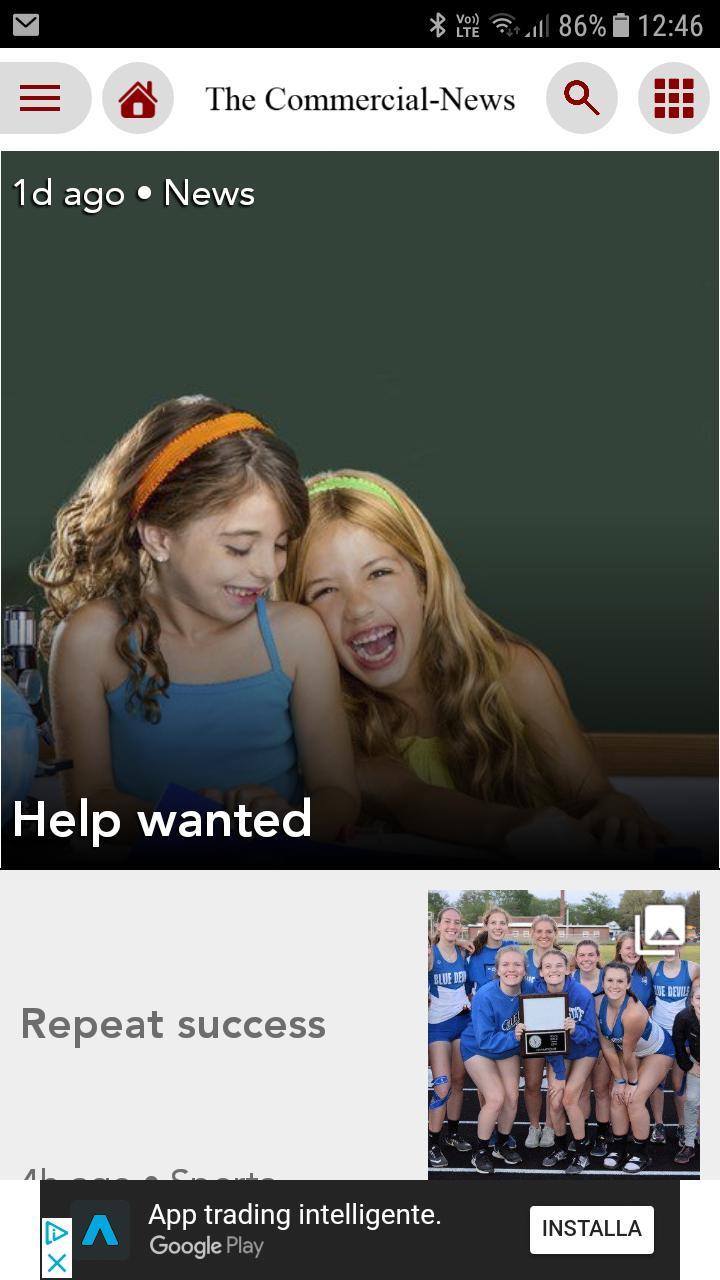Open the sections grid menu
Screen dimensions: 720x1280
(x=673, y=98)
